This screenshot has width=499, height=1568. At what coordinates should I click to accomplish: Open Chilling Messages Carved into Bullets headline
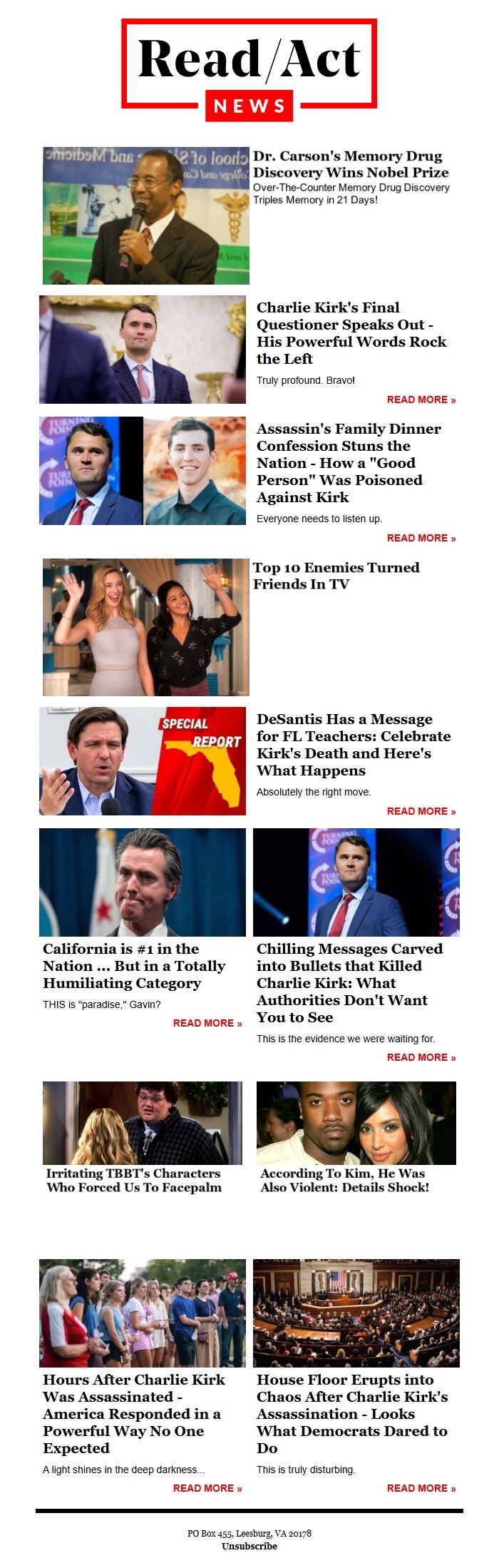(x=349, y=982)
